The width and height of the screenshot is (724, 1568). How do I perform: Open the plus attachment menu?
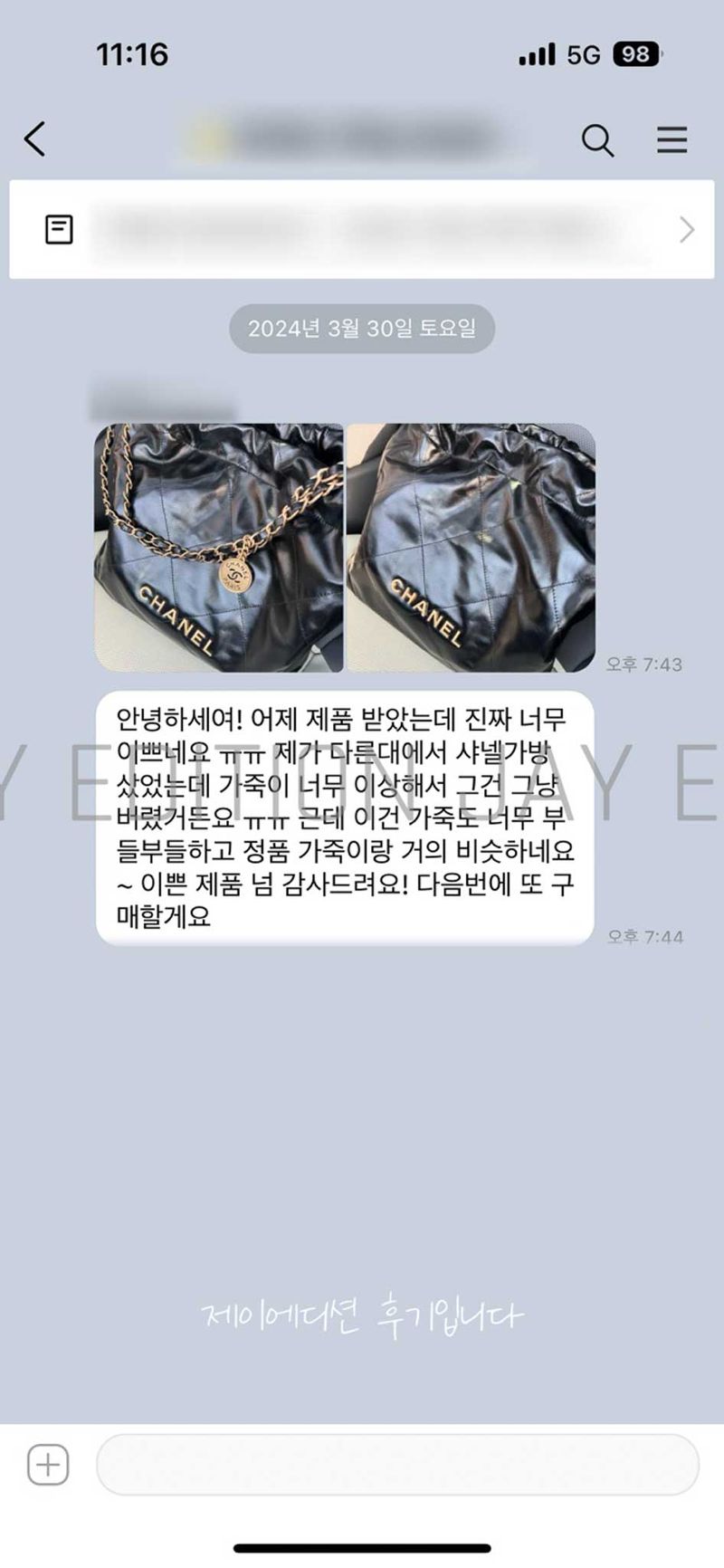(x=48, y=1464)
